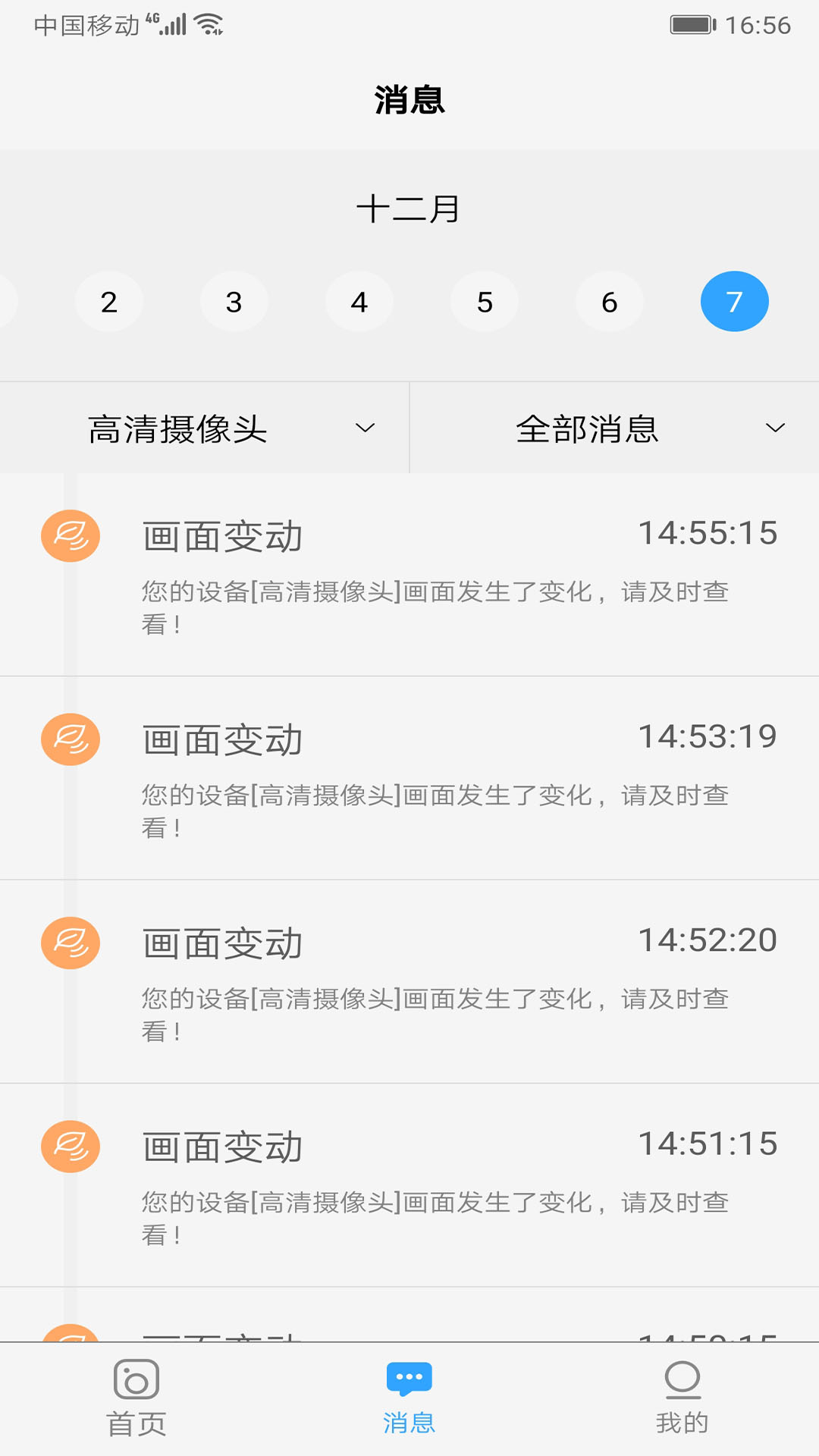Switch to the 首页 tab

click(136, 1398)
